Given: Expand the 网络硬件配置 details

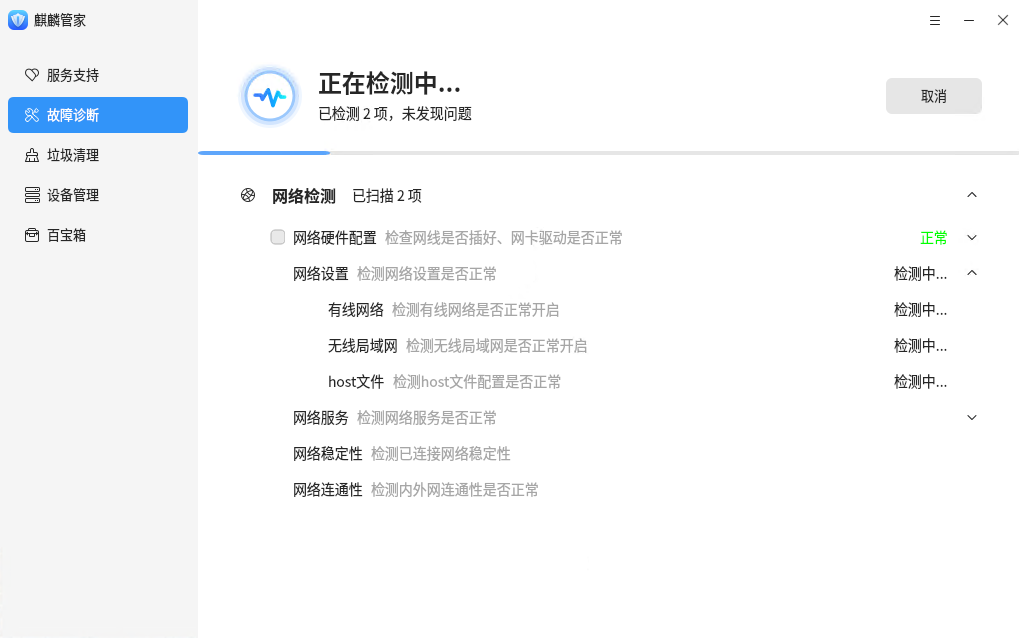Looking at the screenshot, I should point(971,238).
